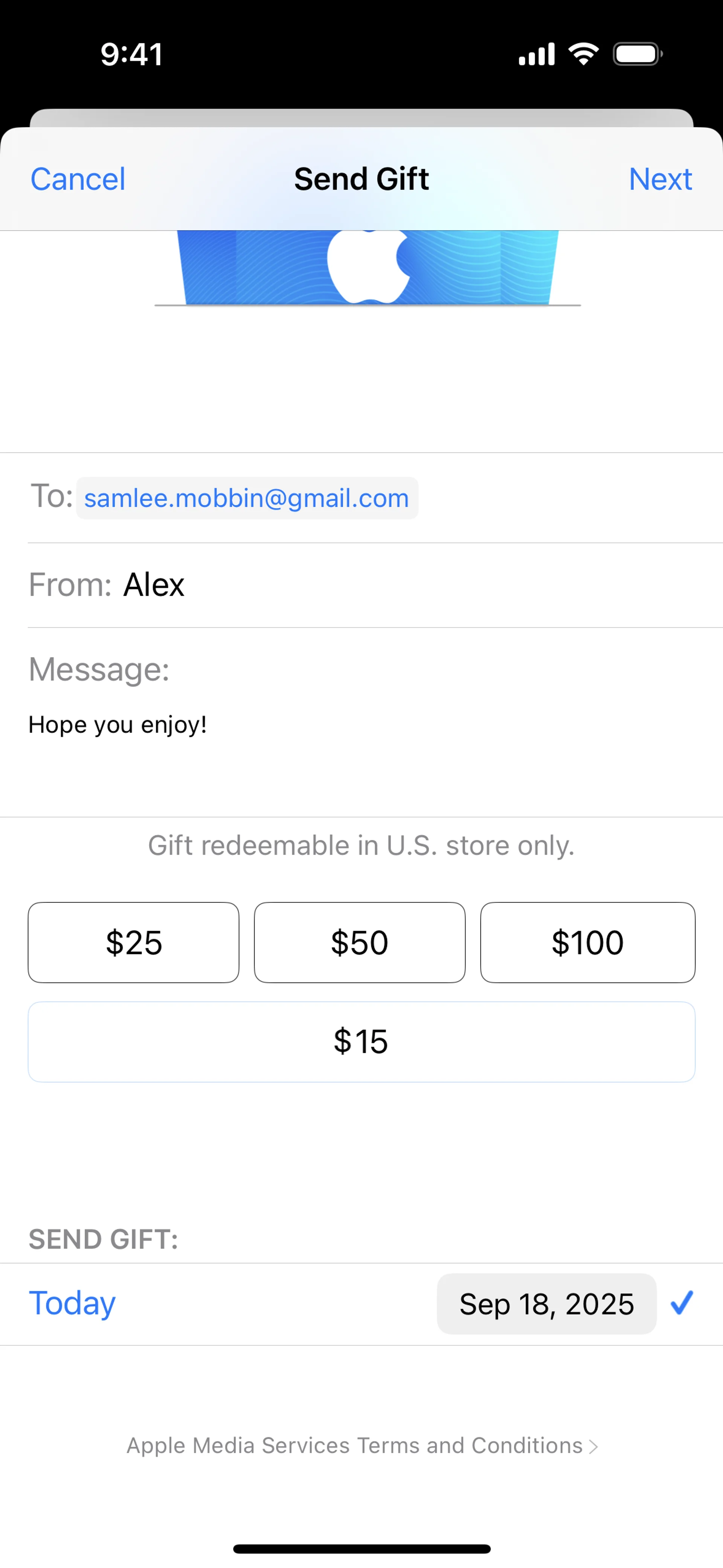Viewport: 723px width, 1568px height.
Task: Edit the recipient samlee.mobbin@gmail.com
Action: click(x=247, y=498)
